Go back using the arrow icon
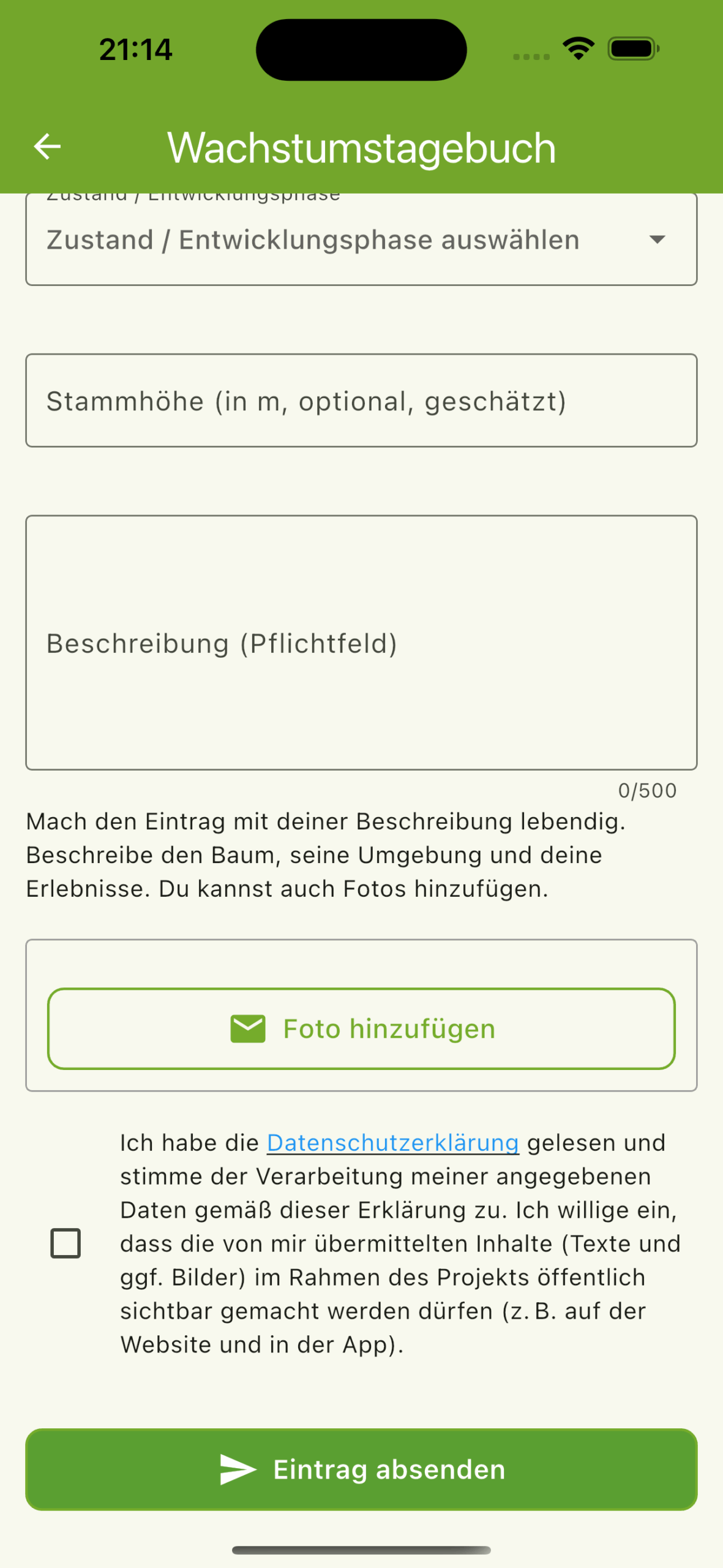This screenshot has width=723, height=1568. click(x=47, y=147)
